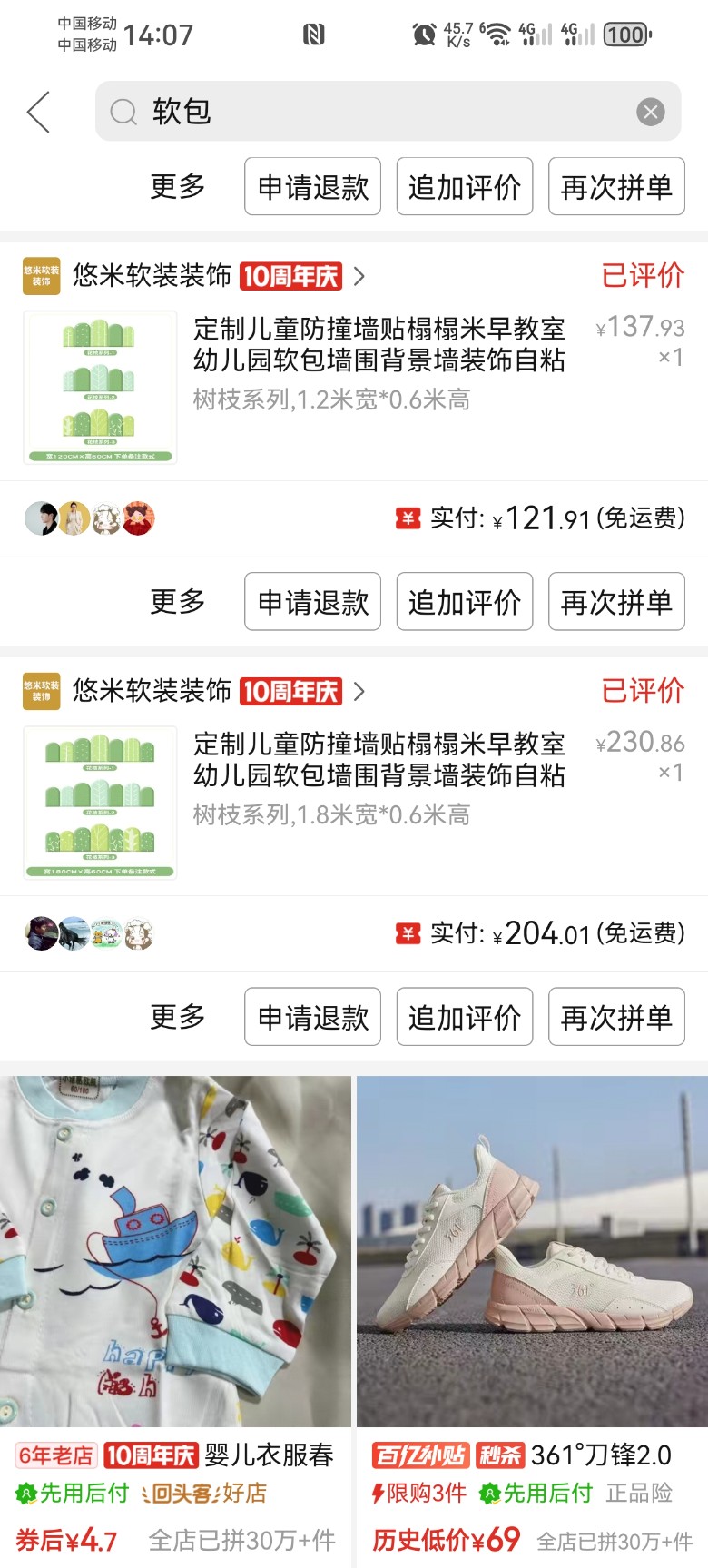Add a follow-up review on the ¥204.01 order
The height and width of the screenshot is (1568, 708).
point(464,1017)
